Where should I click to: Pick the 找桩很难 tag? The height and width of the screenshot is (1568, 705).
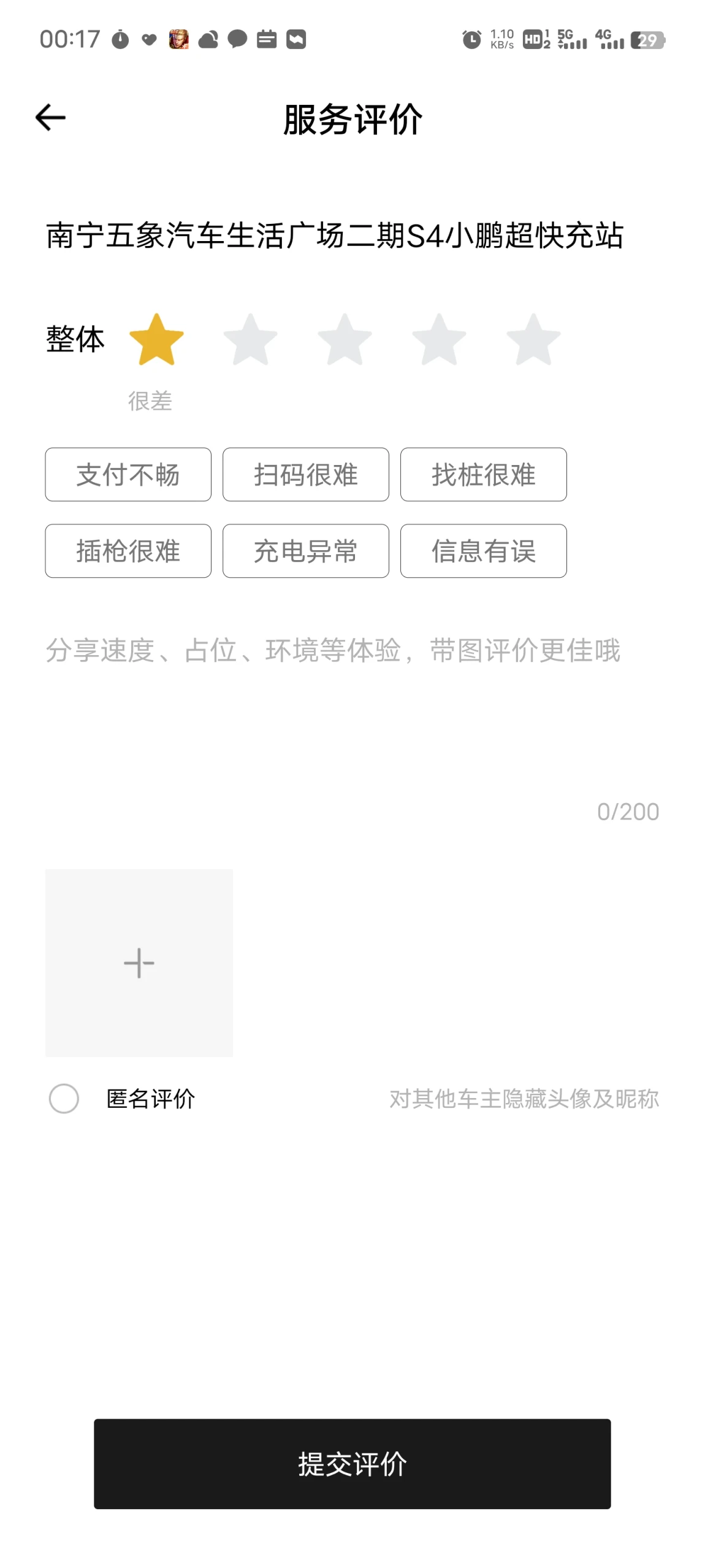(484, 474)
